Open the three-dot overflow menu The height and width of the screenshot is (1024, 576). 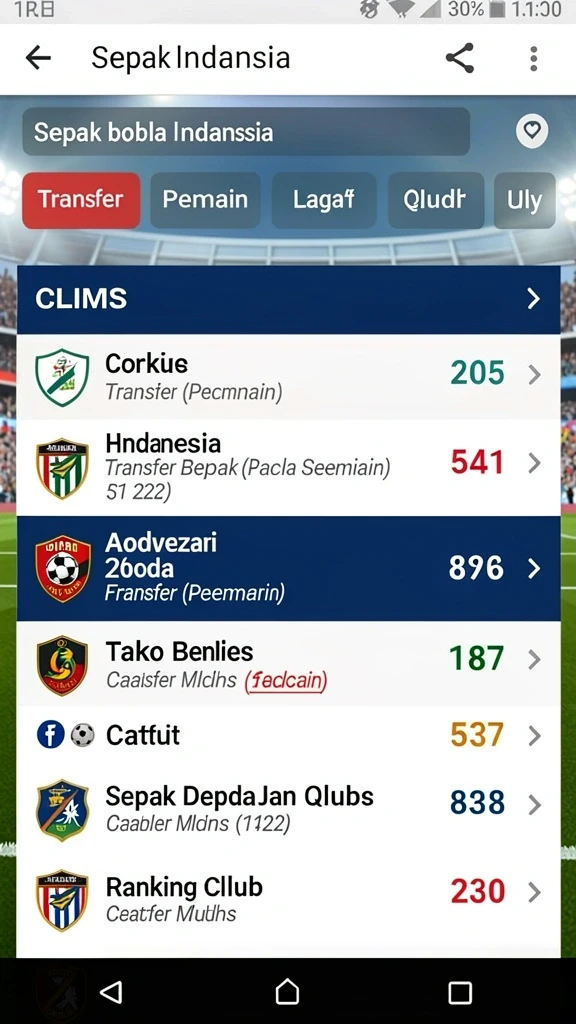[534, 59]
